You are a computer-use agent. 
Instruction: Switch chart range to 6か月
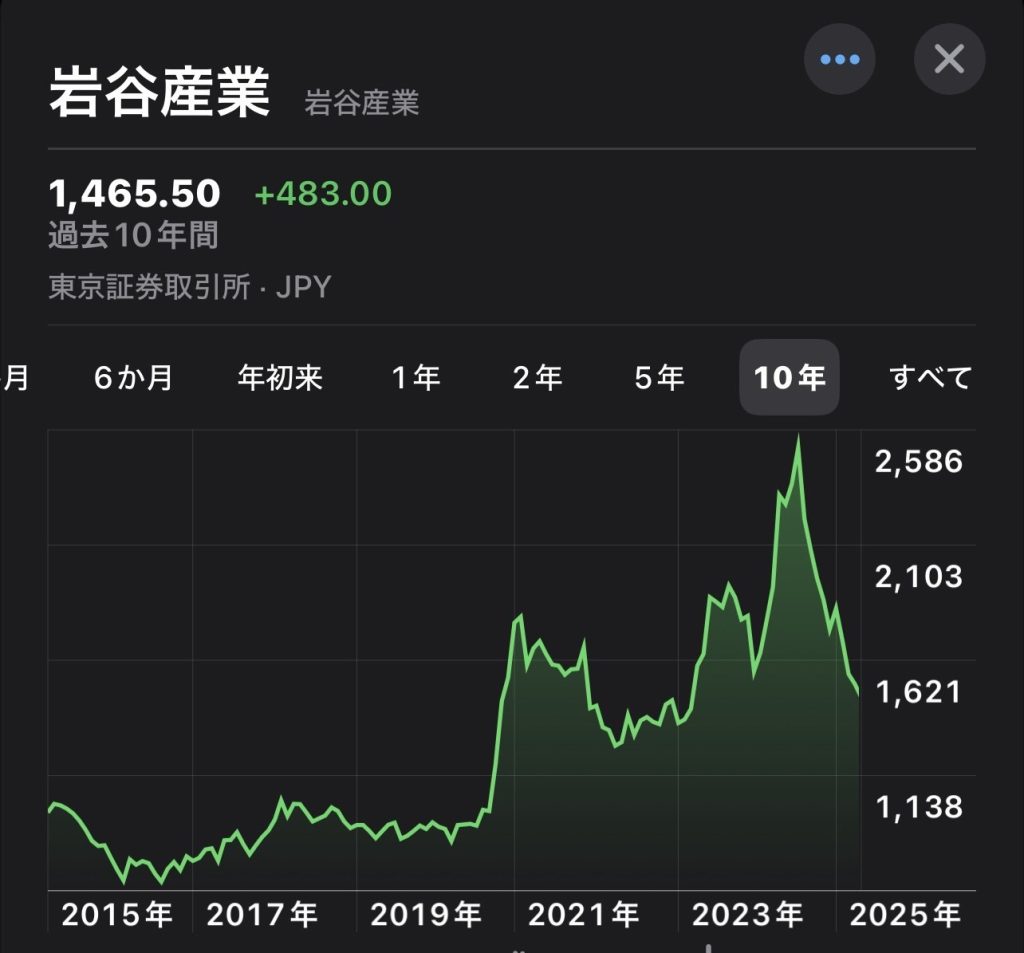click(x=133, y=377)
